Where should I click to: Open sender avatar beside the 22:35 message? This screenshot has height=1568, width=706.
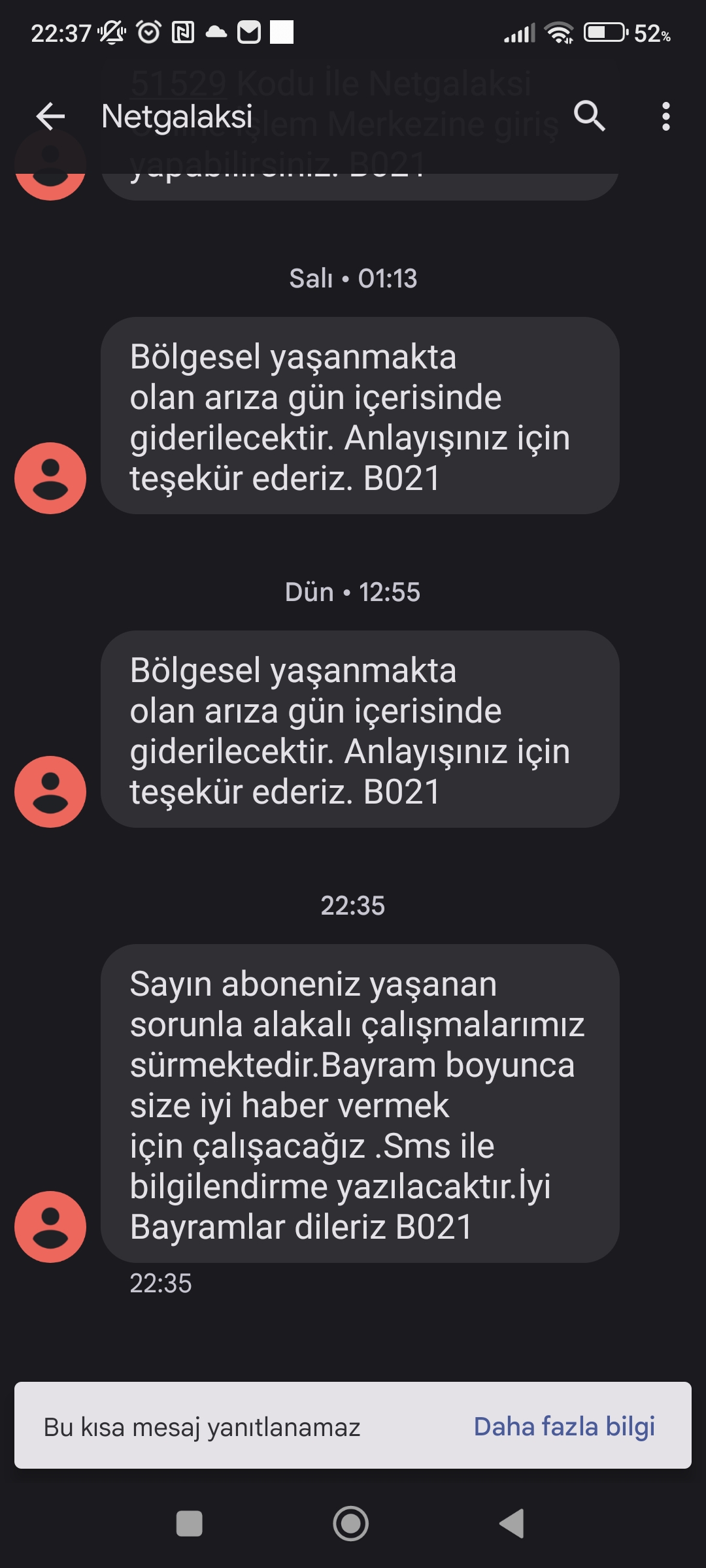pyautogui.click(x=50, y=1226)
